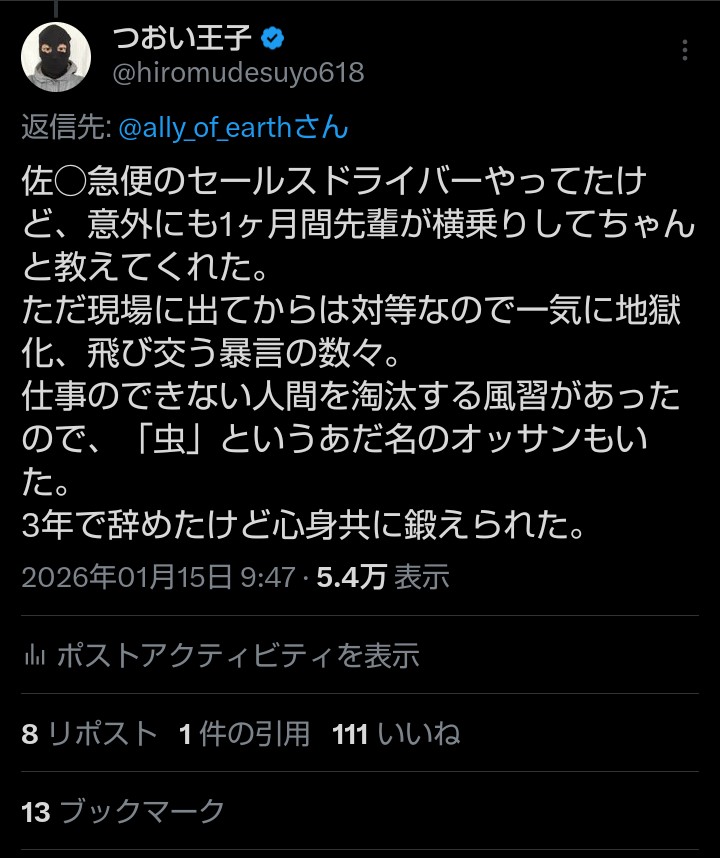Open the post's three-dot overflow menu
Image resolution: width=720 pixels, height=858 pixels.
pyautogui.click(x=684, y=51)
